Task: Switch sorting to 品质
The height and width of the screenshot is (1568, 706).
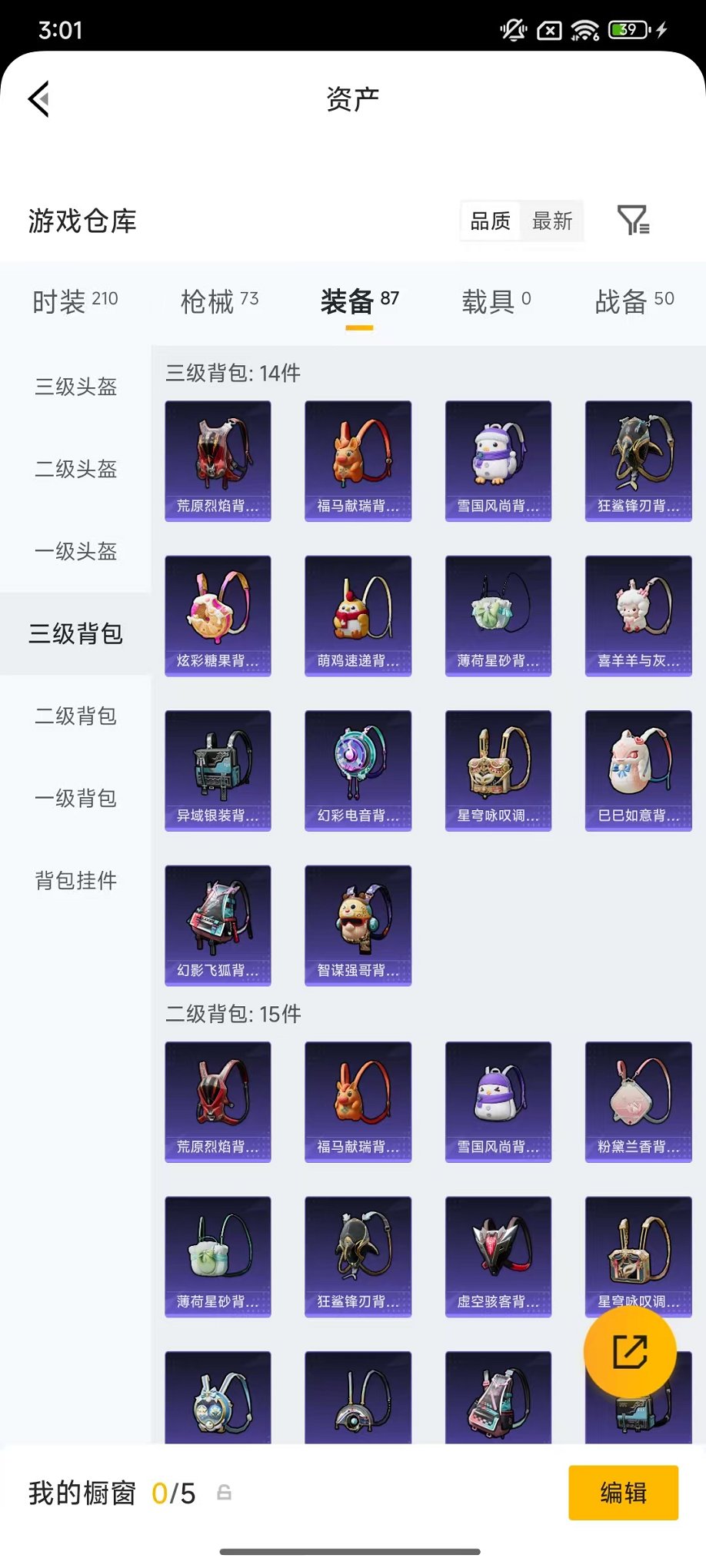Action: pyautogui.click(x=490, y=221)
